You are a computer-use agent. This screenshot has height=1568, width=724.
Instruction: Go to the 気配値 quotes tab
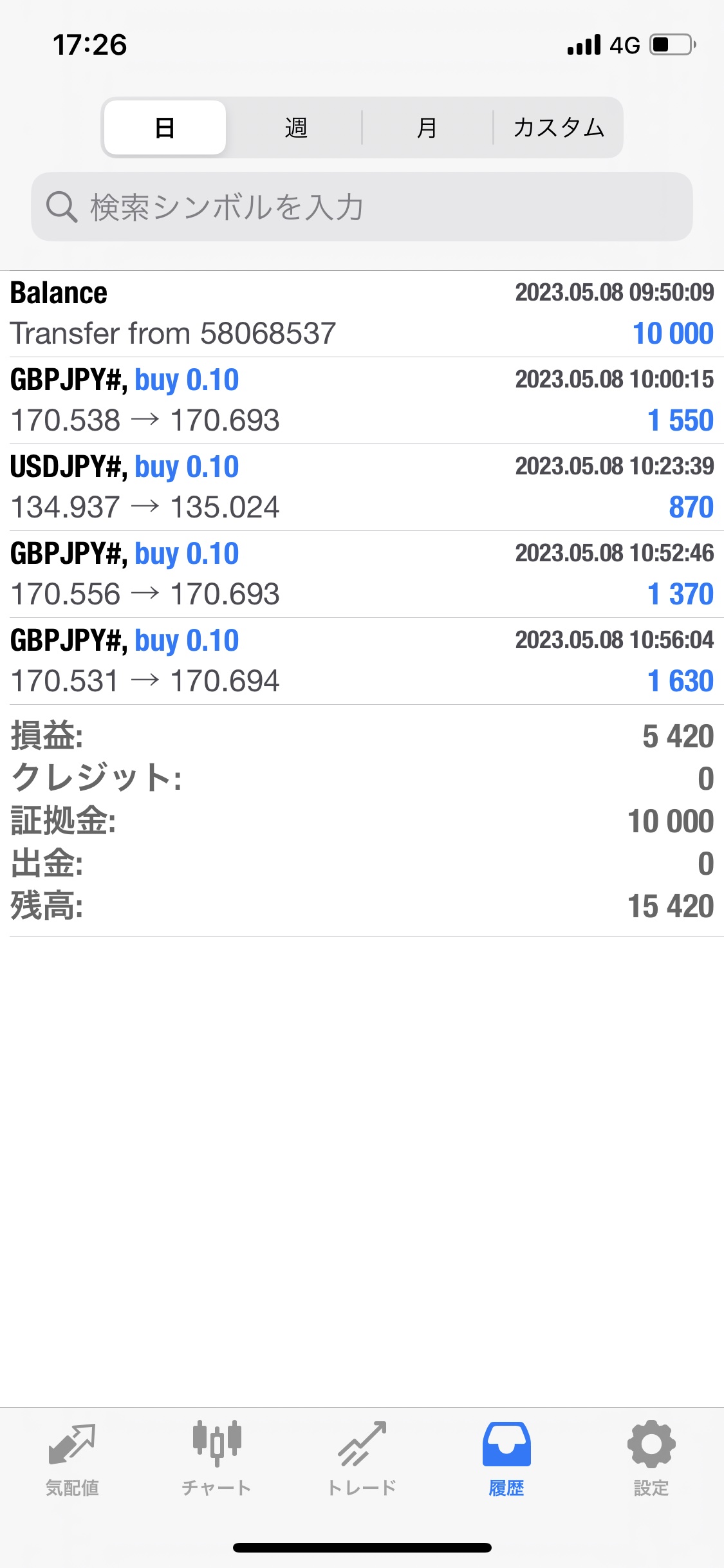pyautogui.click(x=72, y=1459)
